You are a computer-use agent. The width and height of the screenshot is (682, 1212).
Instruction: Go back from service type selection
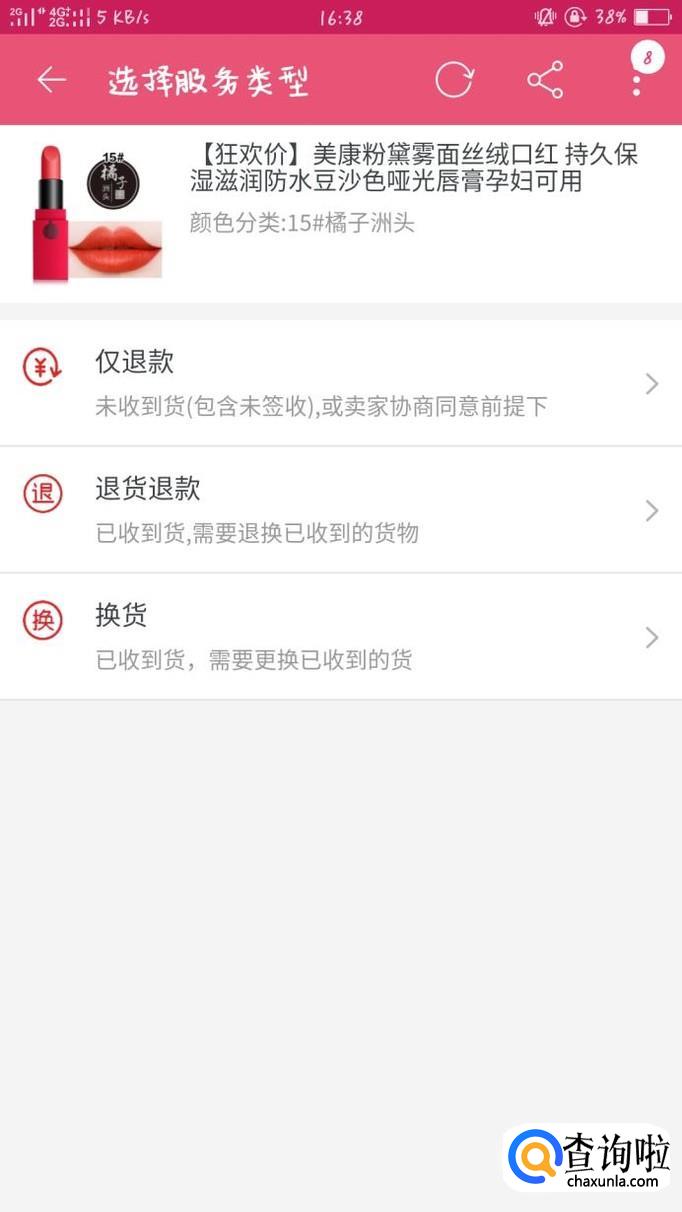click(51, 80)
